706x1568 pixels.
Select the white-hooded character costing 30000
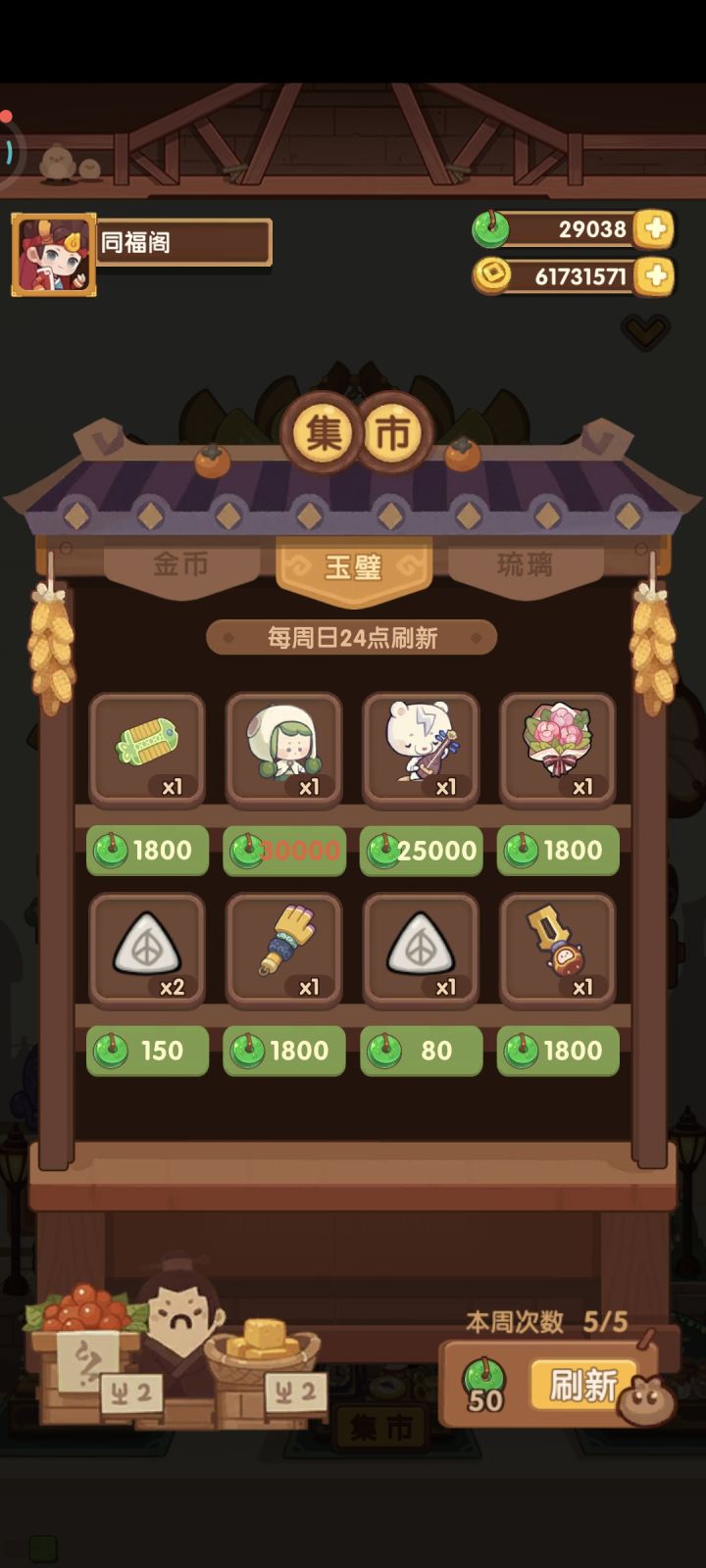pyautogui.click(x=283, y=750)
